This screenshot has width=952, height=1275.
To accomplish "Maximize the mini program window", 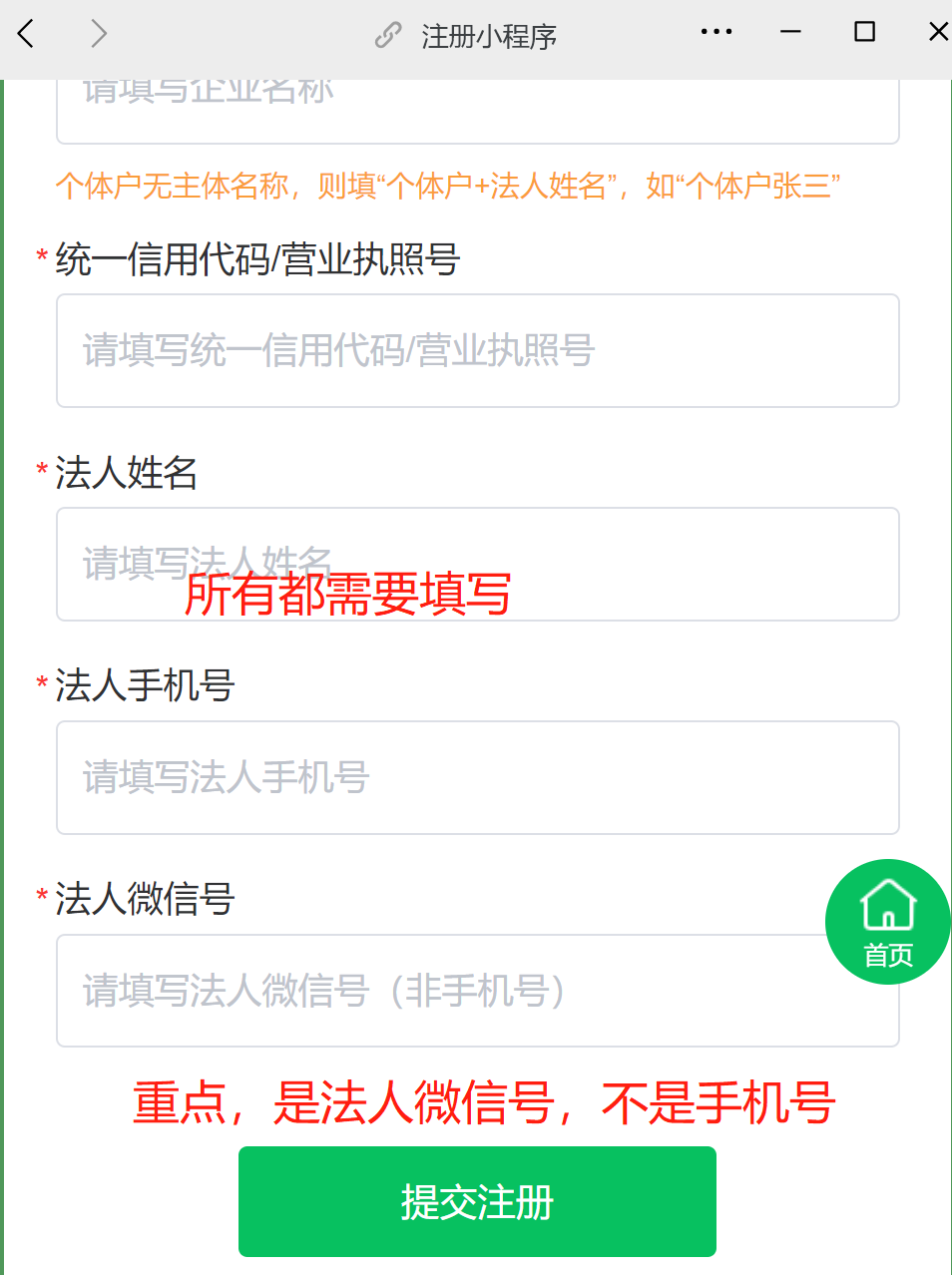I will click(864, 32).
